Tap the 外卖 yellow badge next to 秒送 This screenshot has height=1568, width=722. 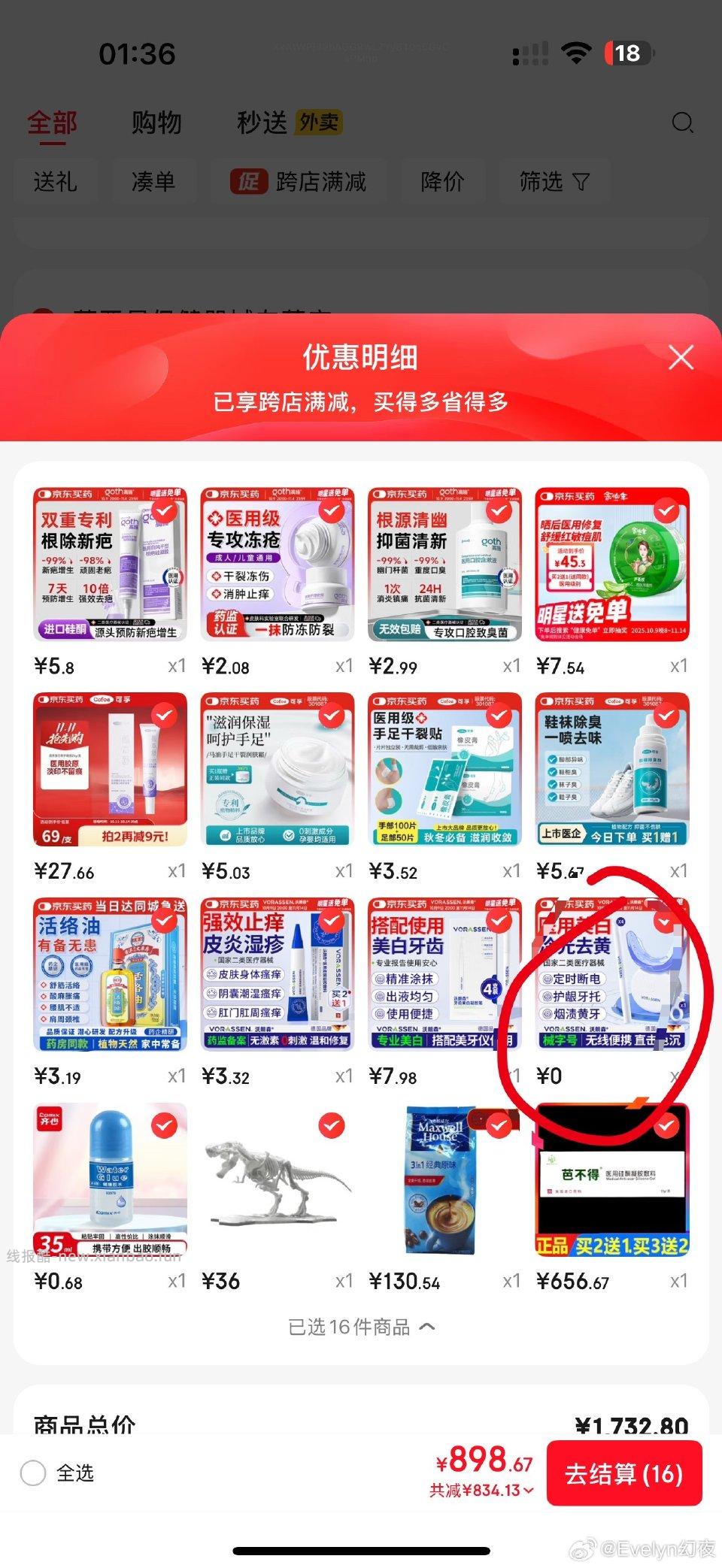[317, 121]
